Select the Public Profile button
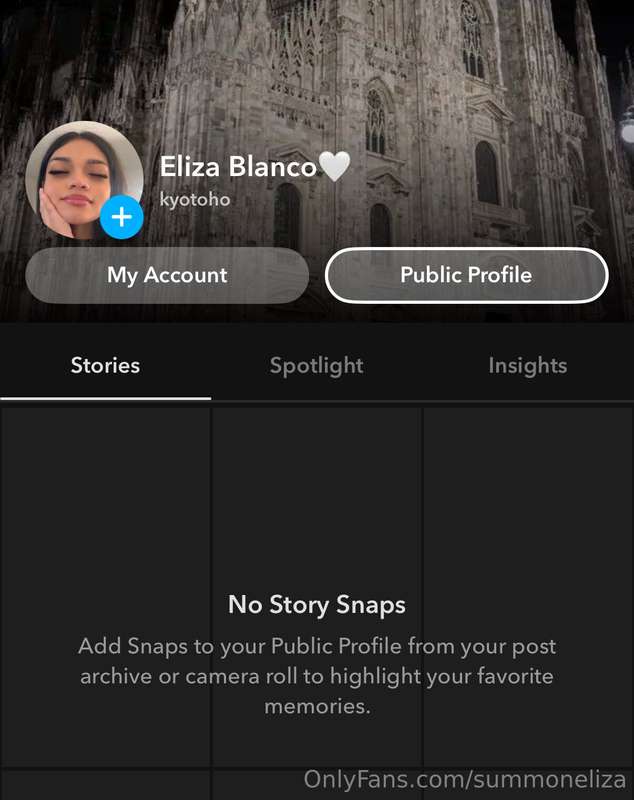The width and height of the screenshot is (634, 800). (466, 275)
